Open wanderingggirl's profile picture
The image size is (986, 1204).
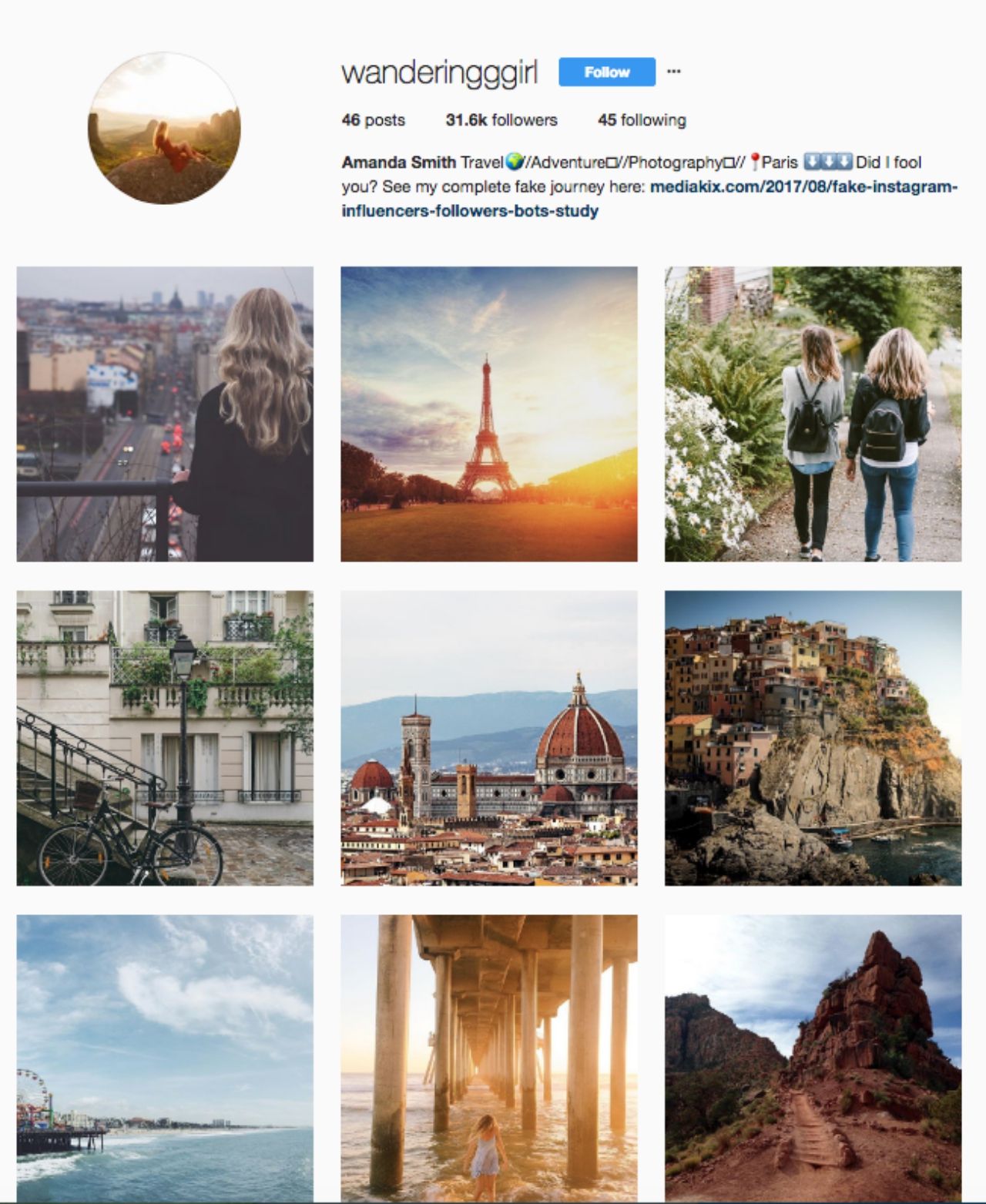click(x=164, y=128)
